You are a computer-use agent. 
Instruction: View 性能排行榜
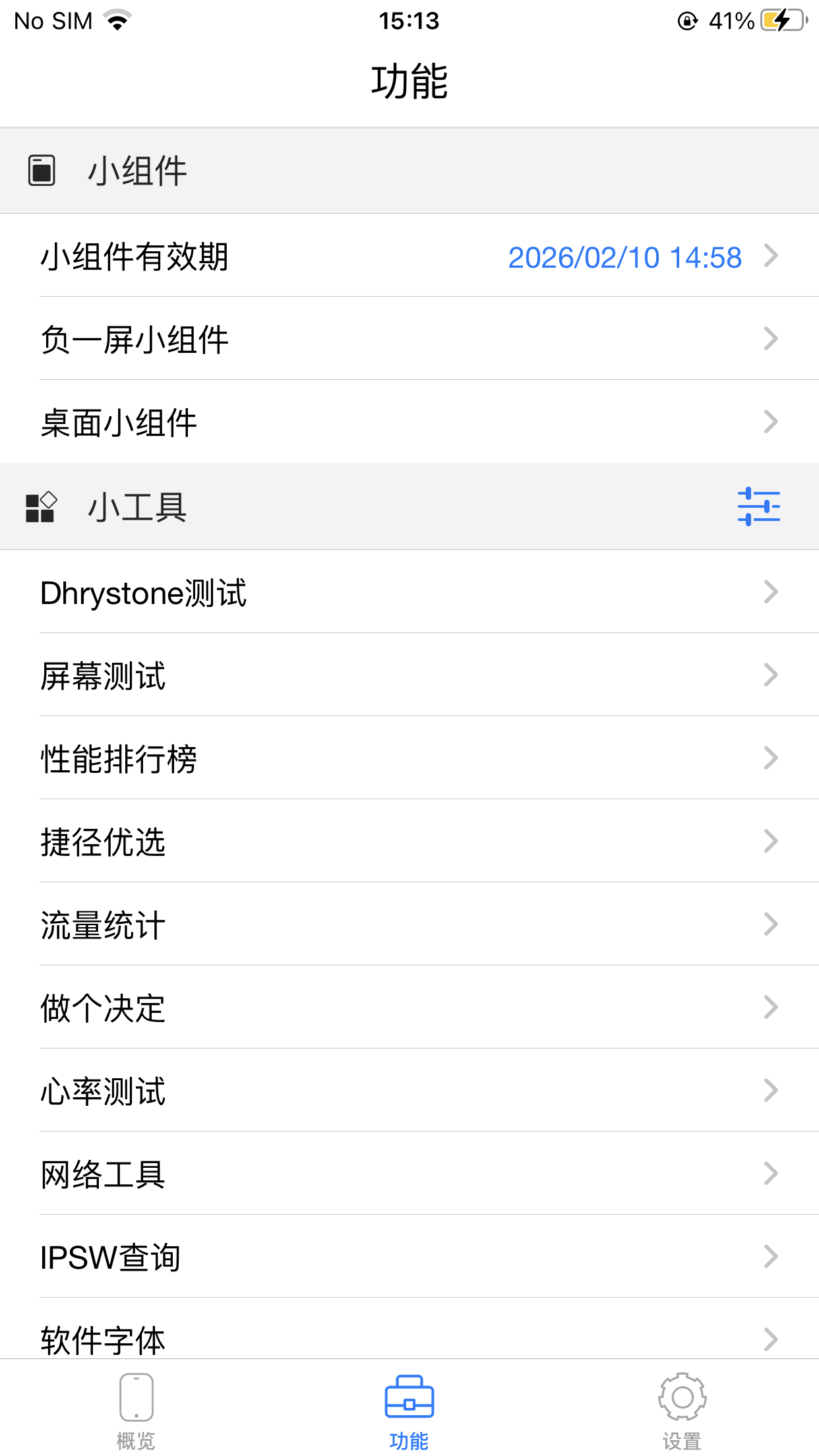click(x=409, y=758)
